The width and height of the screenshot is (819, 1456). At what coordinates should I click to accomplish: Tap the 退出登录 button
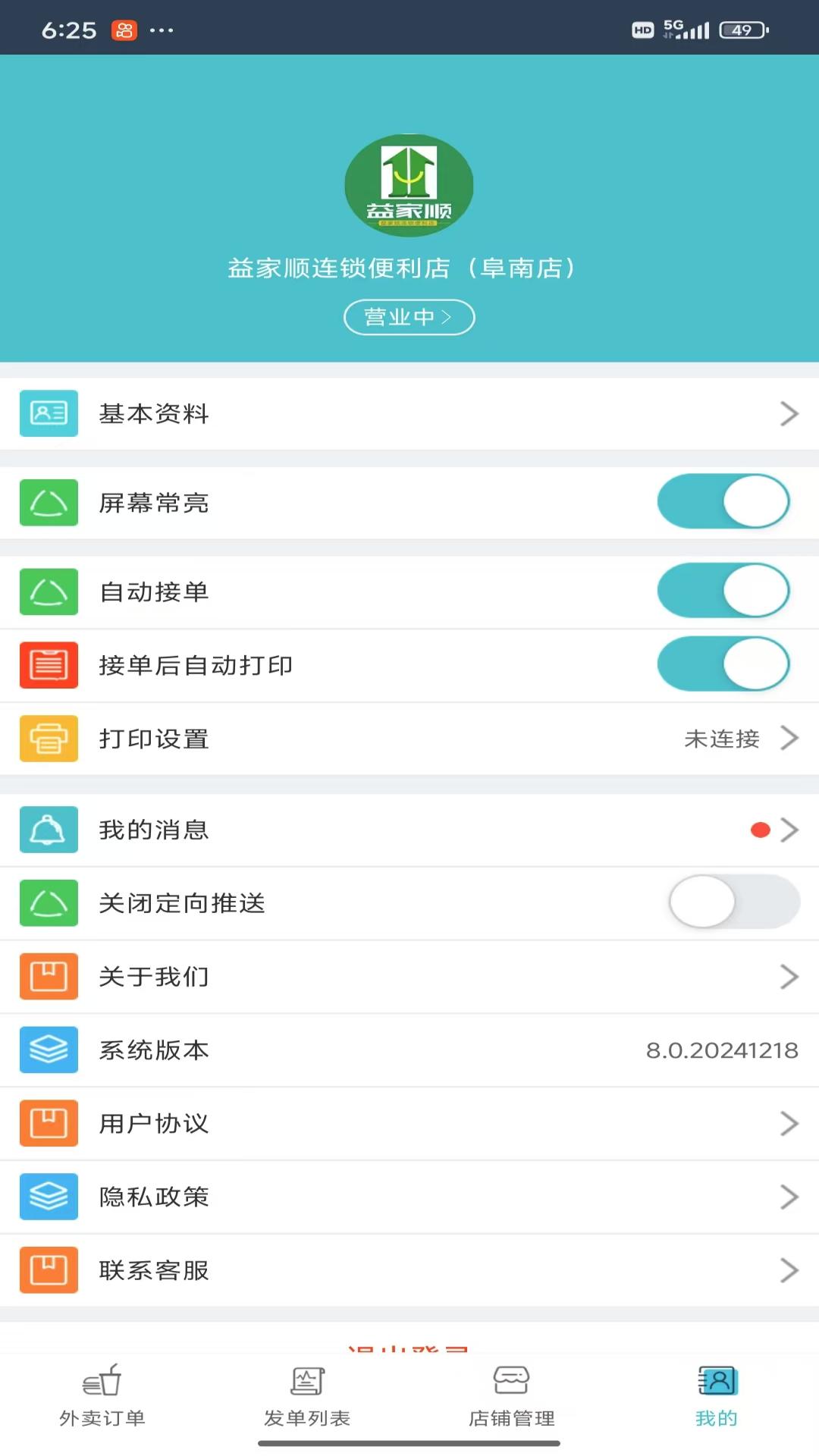click(x=409, y=1349)
